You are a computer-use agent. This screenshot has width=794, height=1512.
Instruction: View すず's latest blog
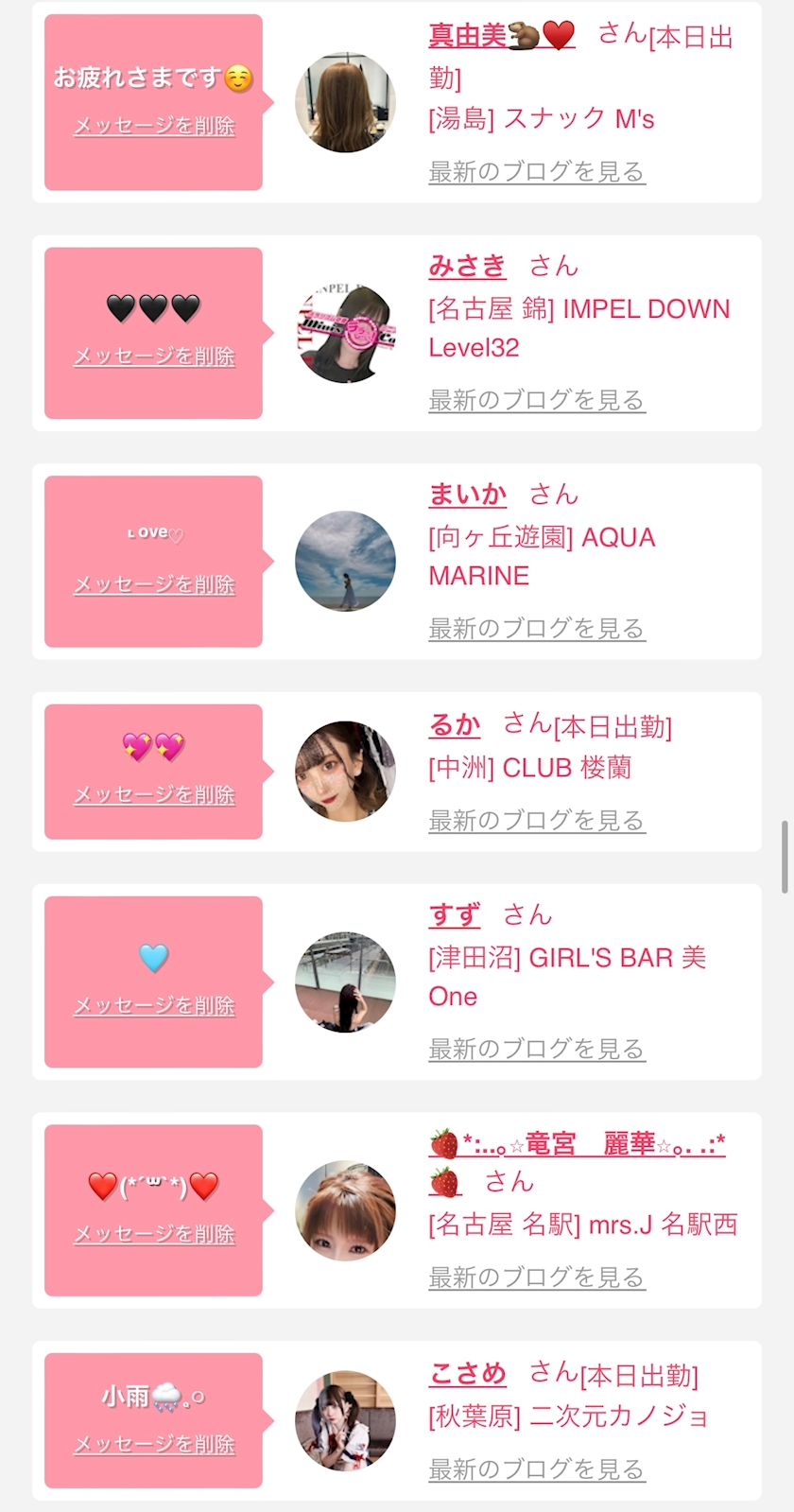click(536, 1050)
